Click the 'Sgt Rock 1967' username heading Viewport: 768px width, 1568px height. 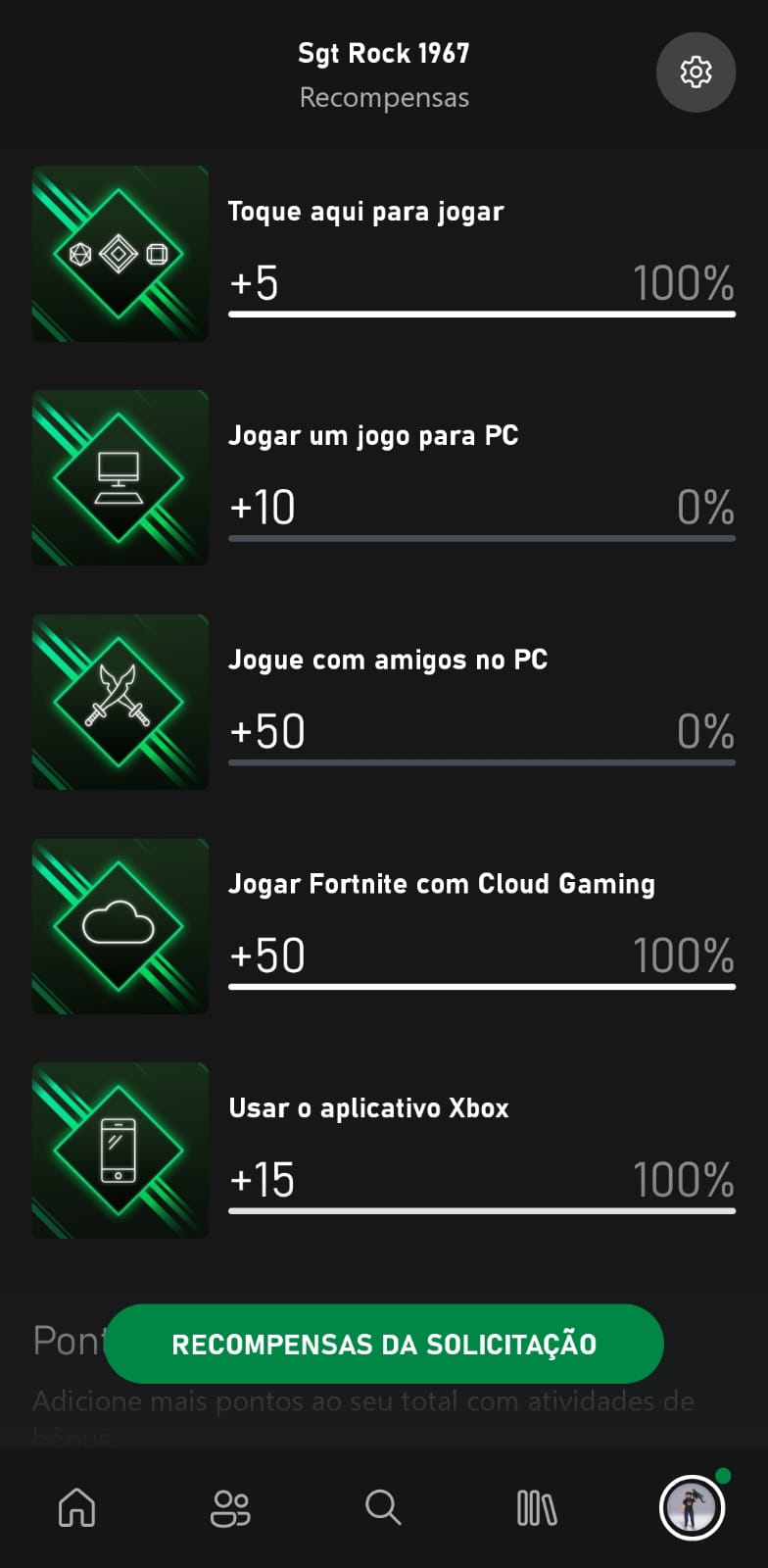pos(383,53)
